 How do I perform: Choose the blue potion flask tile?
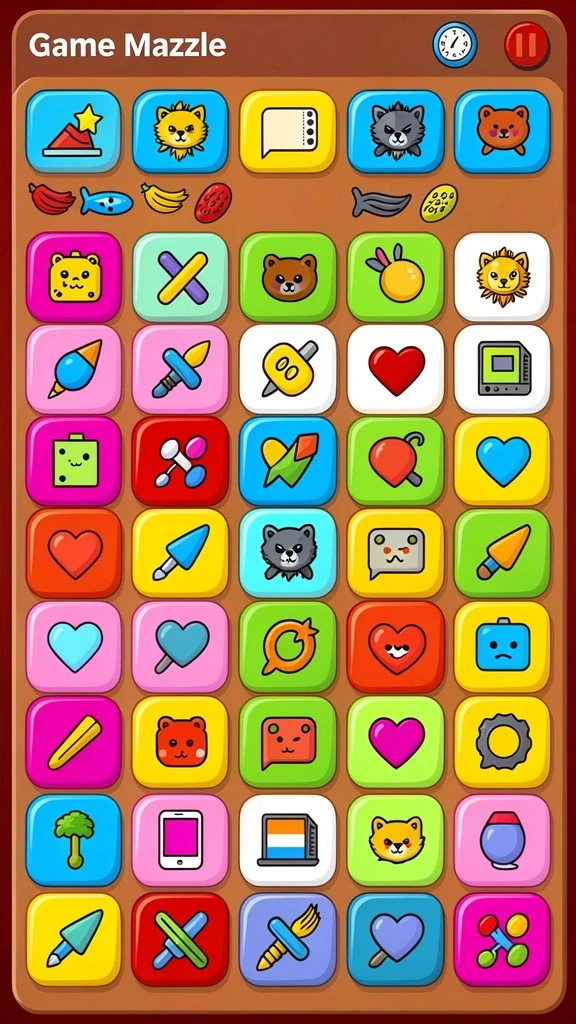point(502,840)
